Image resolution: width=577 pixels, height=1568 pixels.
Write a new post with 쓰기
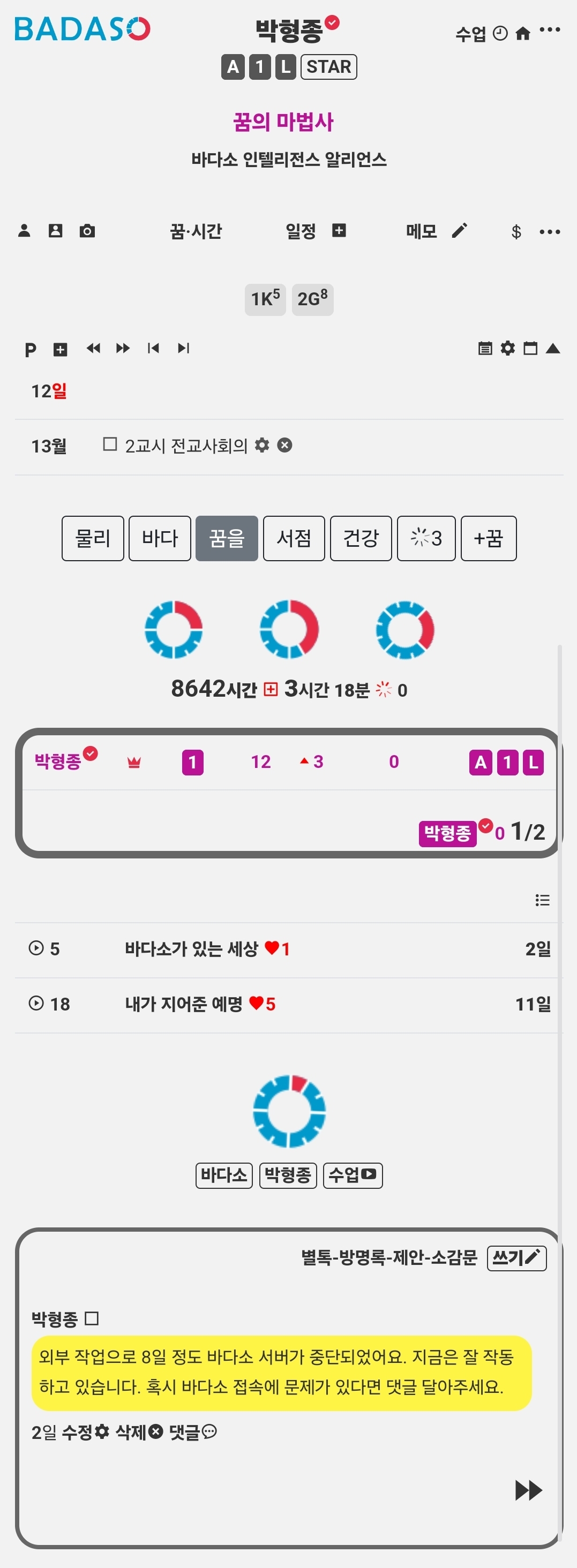516,1257
